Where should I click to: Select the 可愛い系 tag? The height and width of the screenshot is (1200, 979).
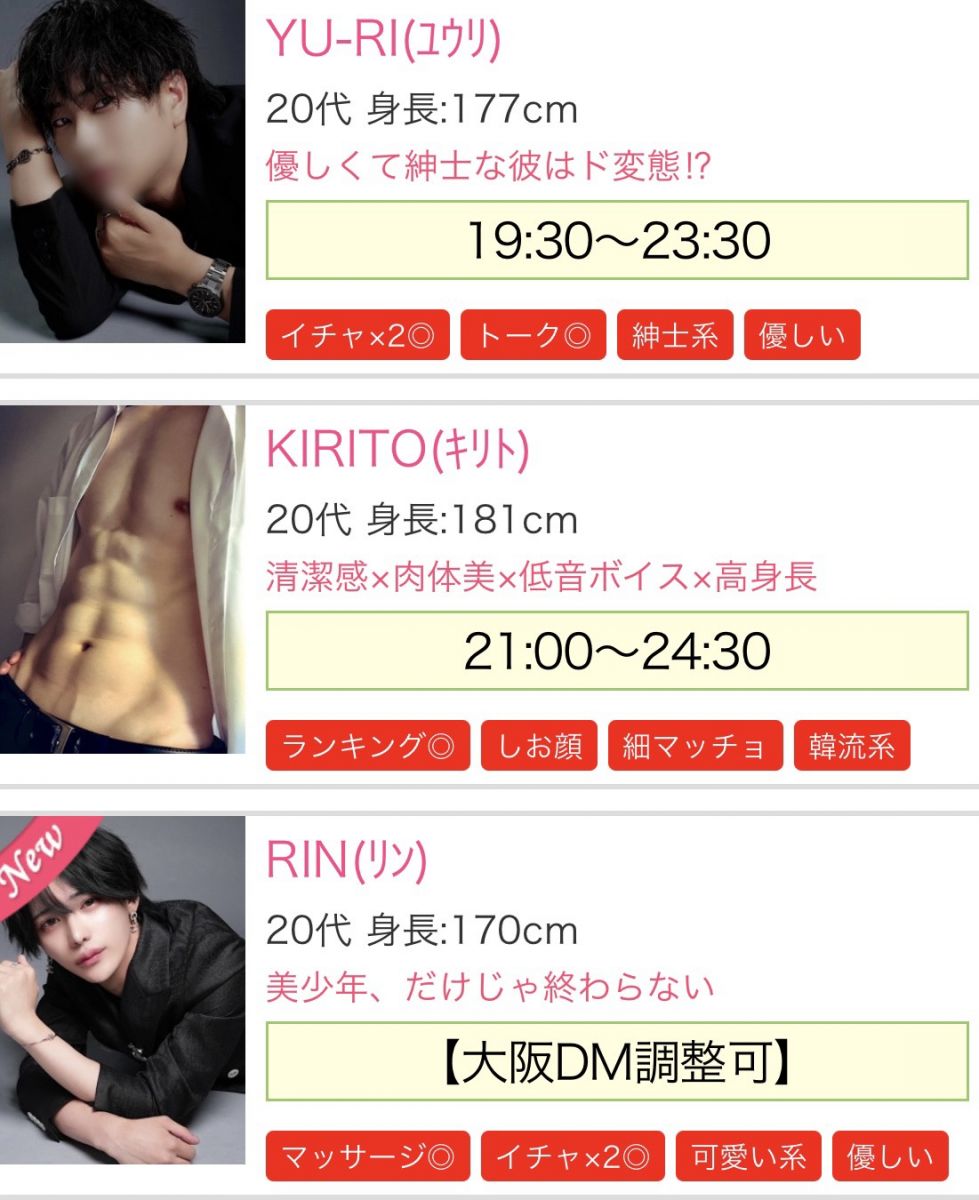[748, 1157]
